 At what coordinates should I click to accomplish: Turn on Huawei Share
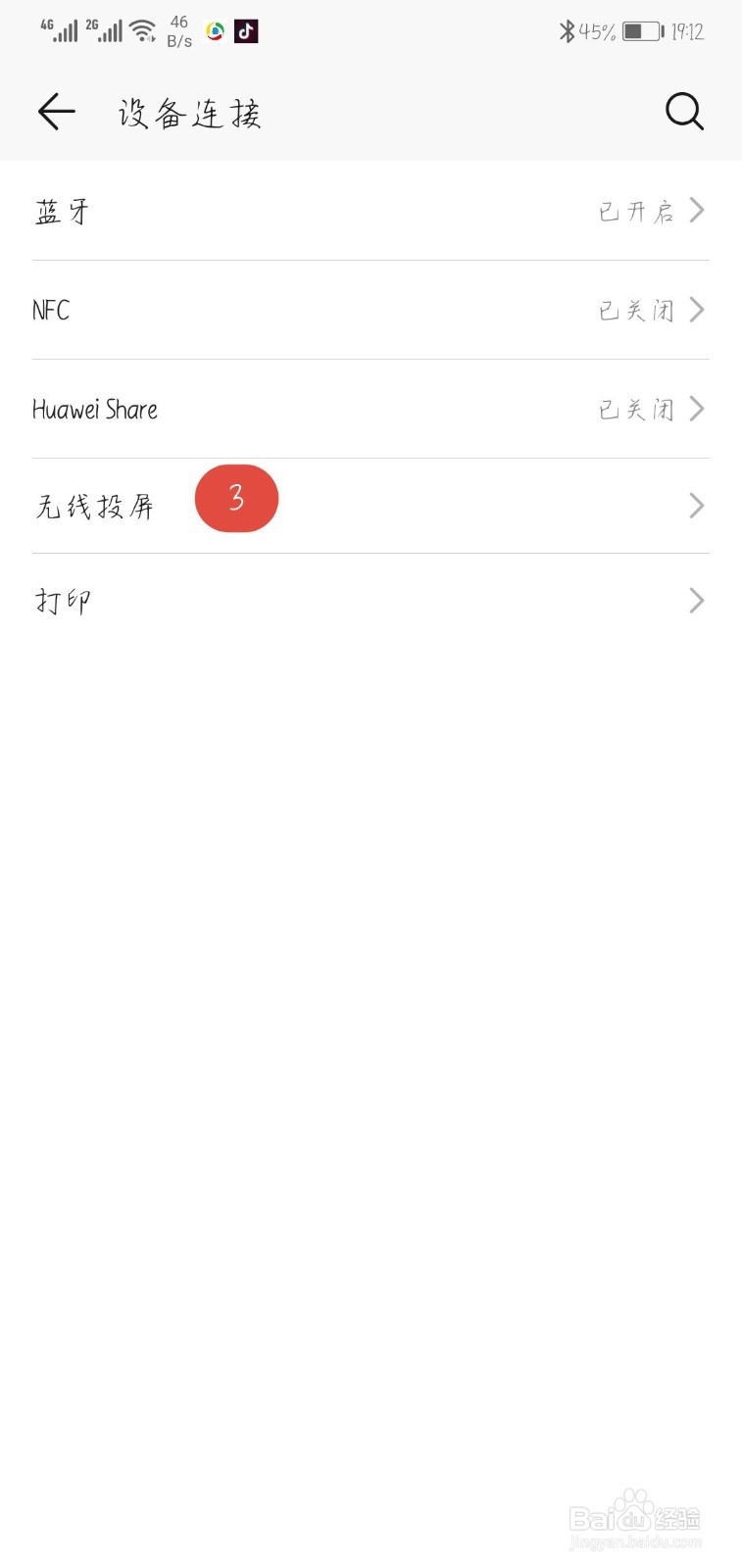click(294, 409)
